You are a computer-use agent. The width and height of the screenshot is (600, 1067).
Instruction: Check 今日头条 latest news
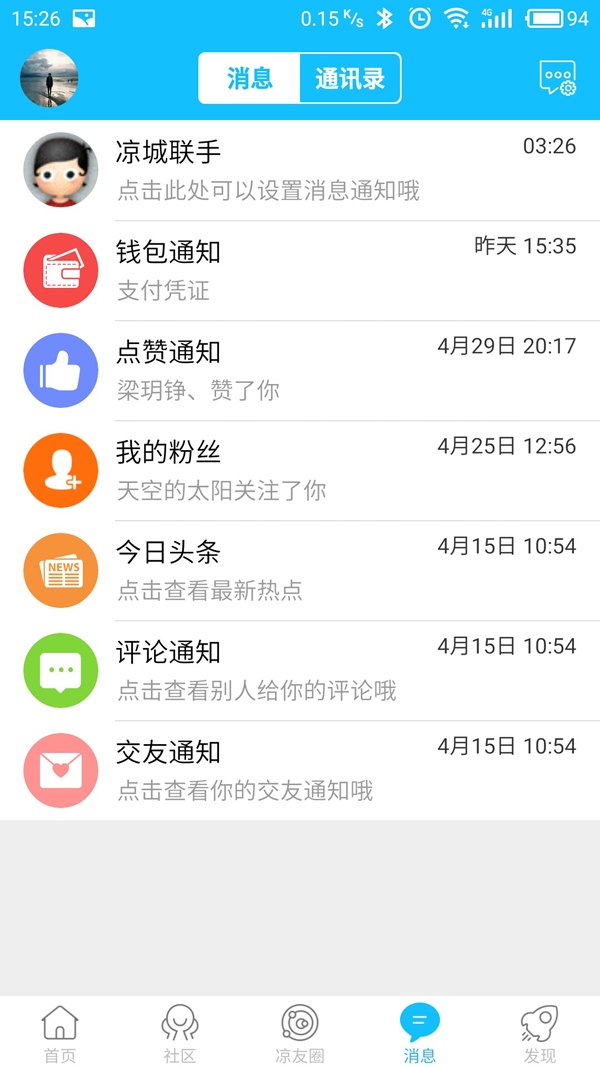tap(300, 570)
